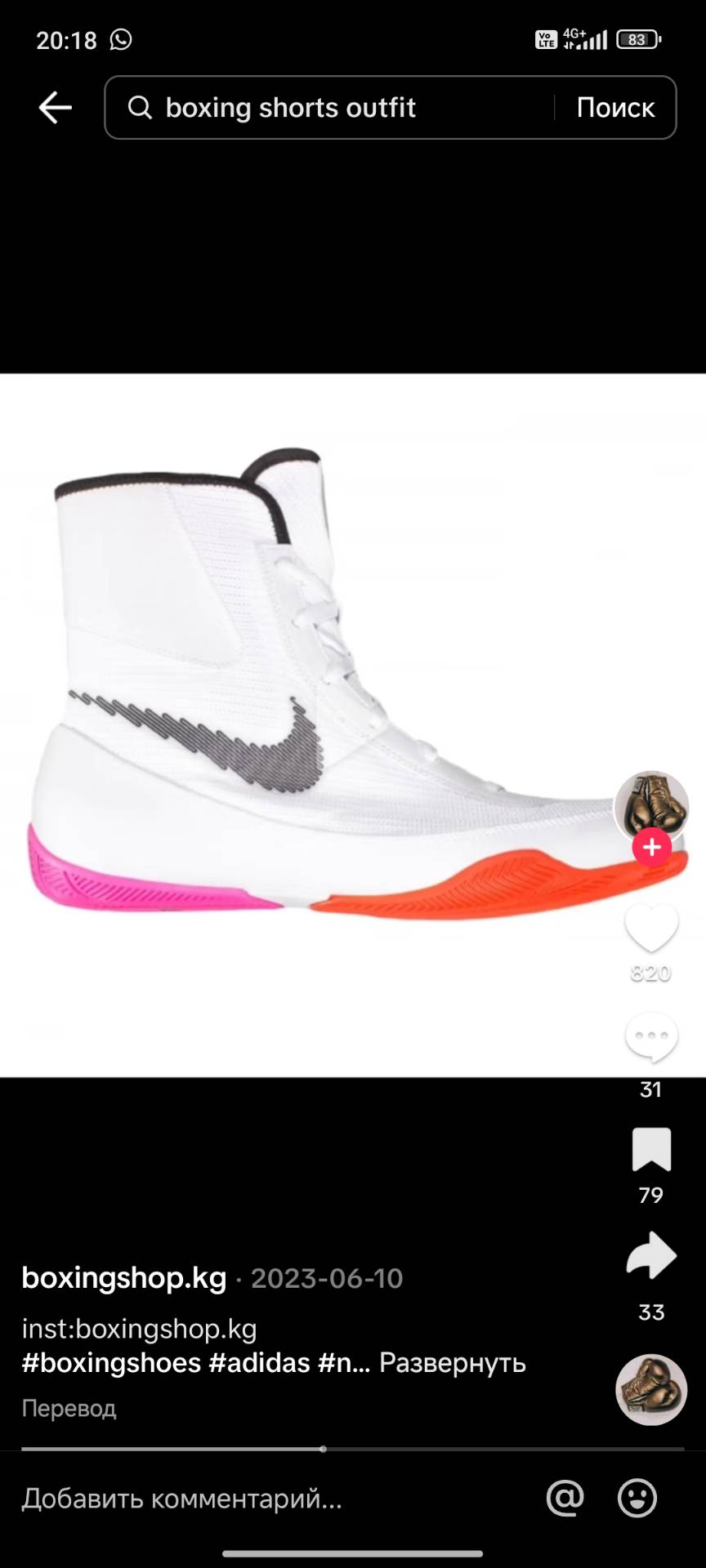The image size is (706, 1568).
Task: Open the sound disc with boxing gloves
Action: tap(651, 1389)
